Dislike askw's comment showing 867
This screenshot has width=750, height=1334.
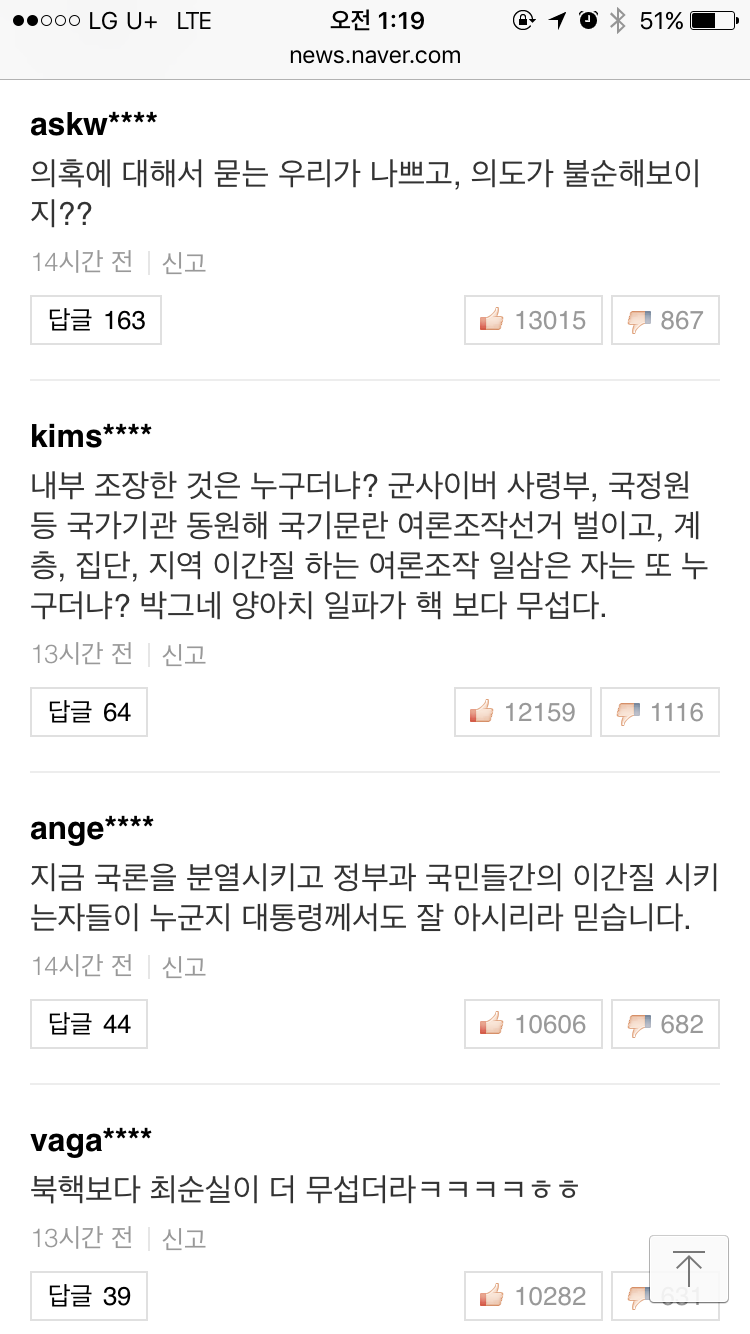click(665, 320)
